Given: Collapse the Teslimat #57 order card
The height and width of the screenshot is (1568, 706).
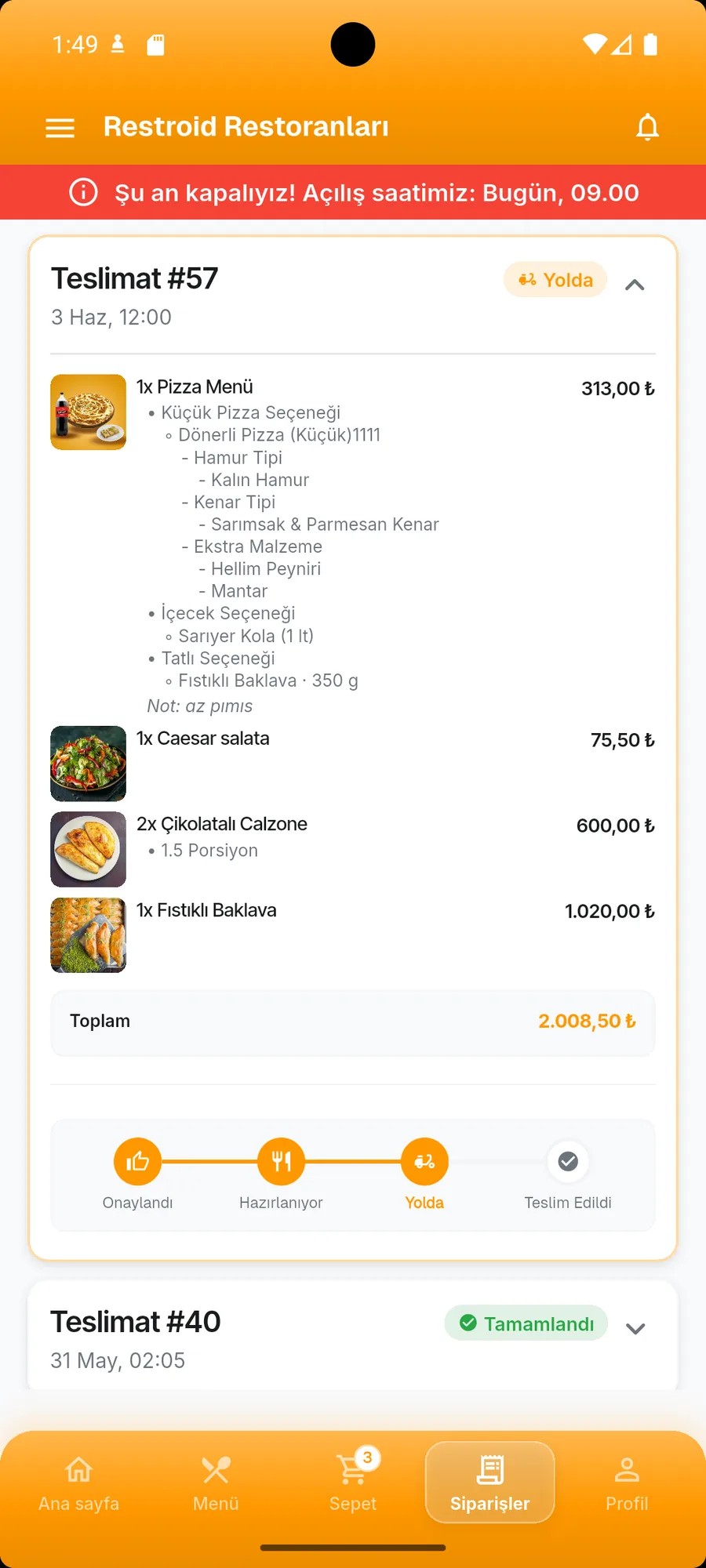Looking at the screenshot, I should [x=635, y=285].
